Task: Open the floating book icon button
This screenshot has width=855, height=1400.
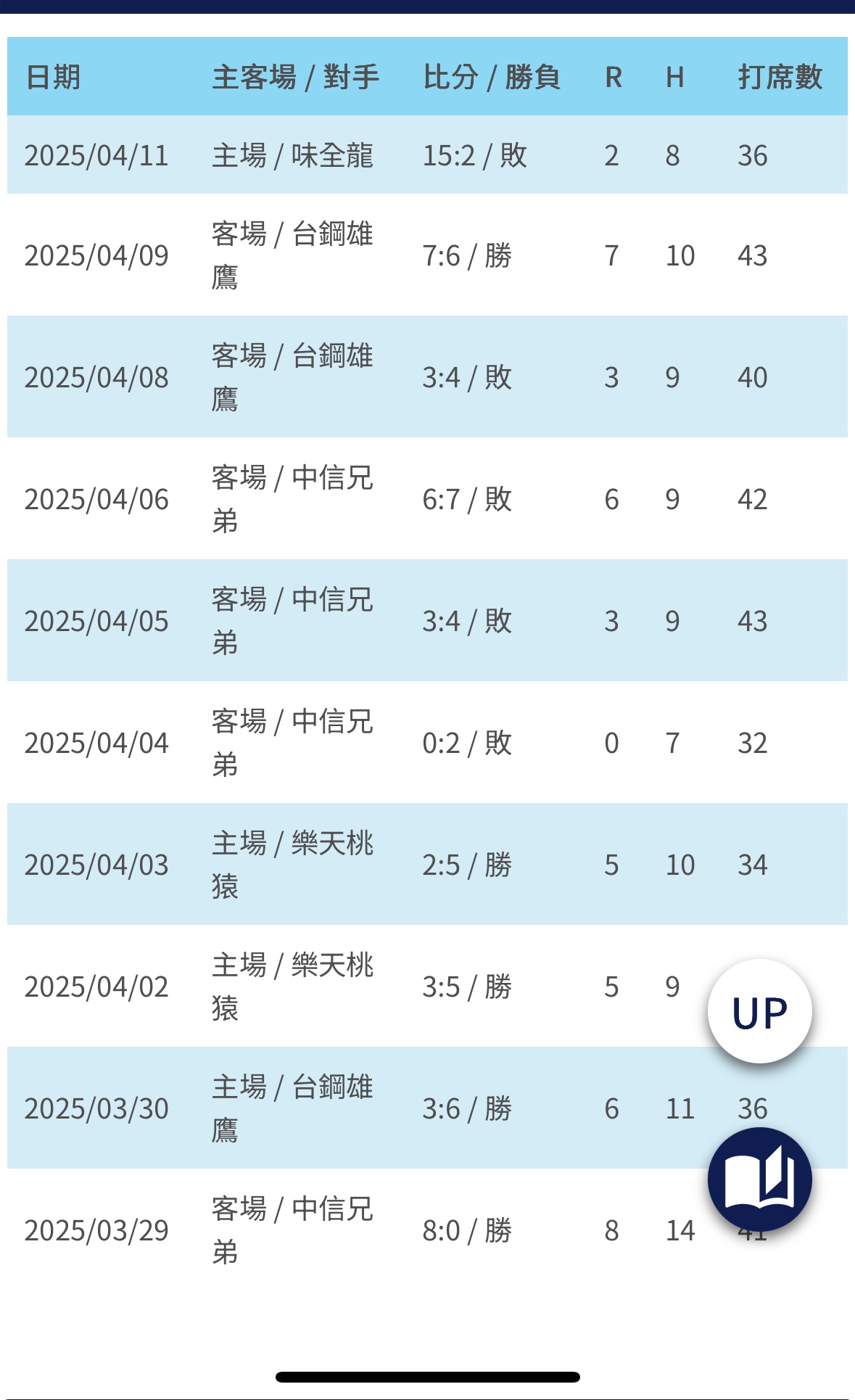Action: [759, 1179]
